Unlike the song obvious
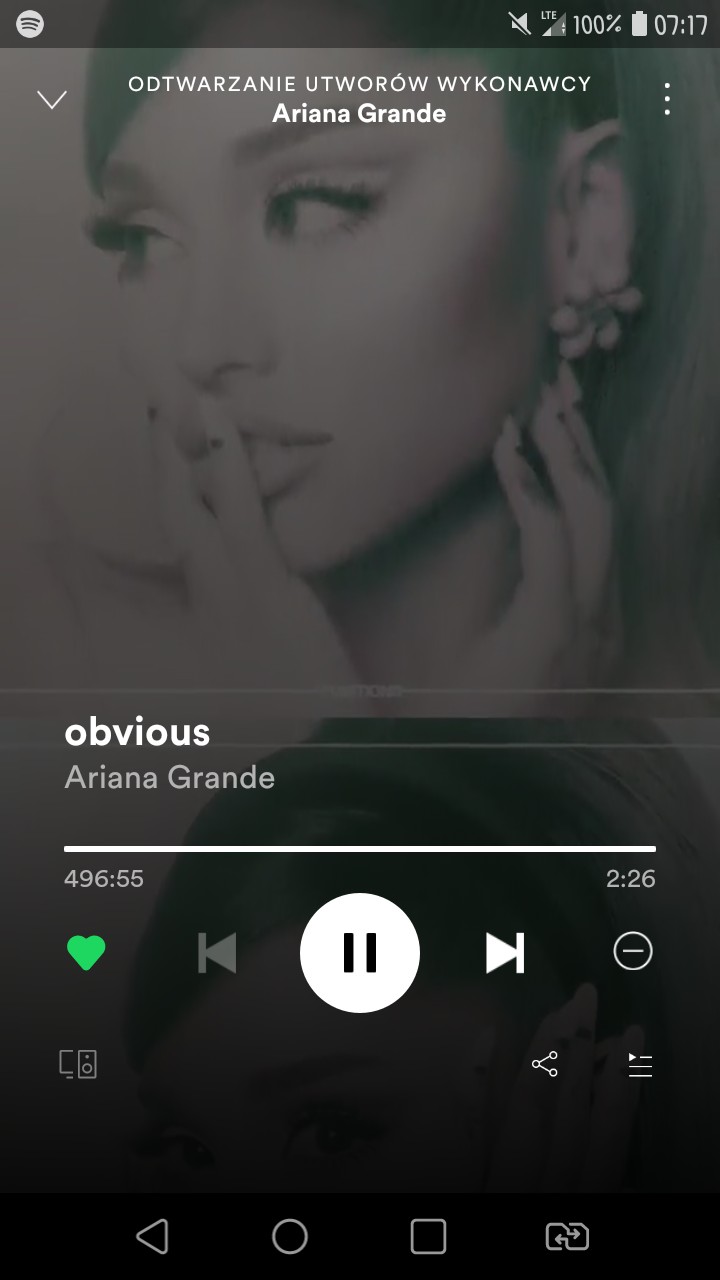Viewport: 720px width, 1280px height. point(86,952)
